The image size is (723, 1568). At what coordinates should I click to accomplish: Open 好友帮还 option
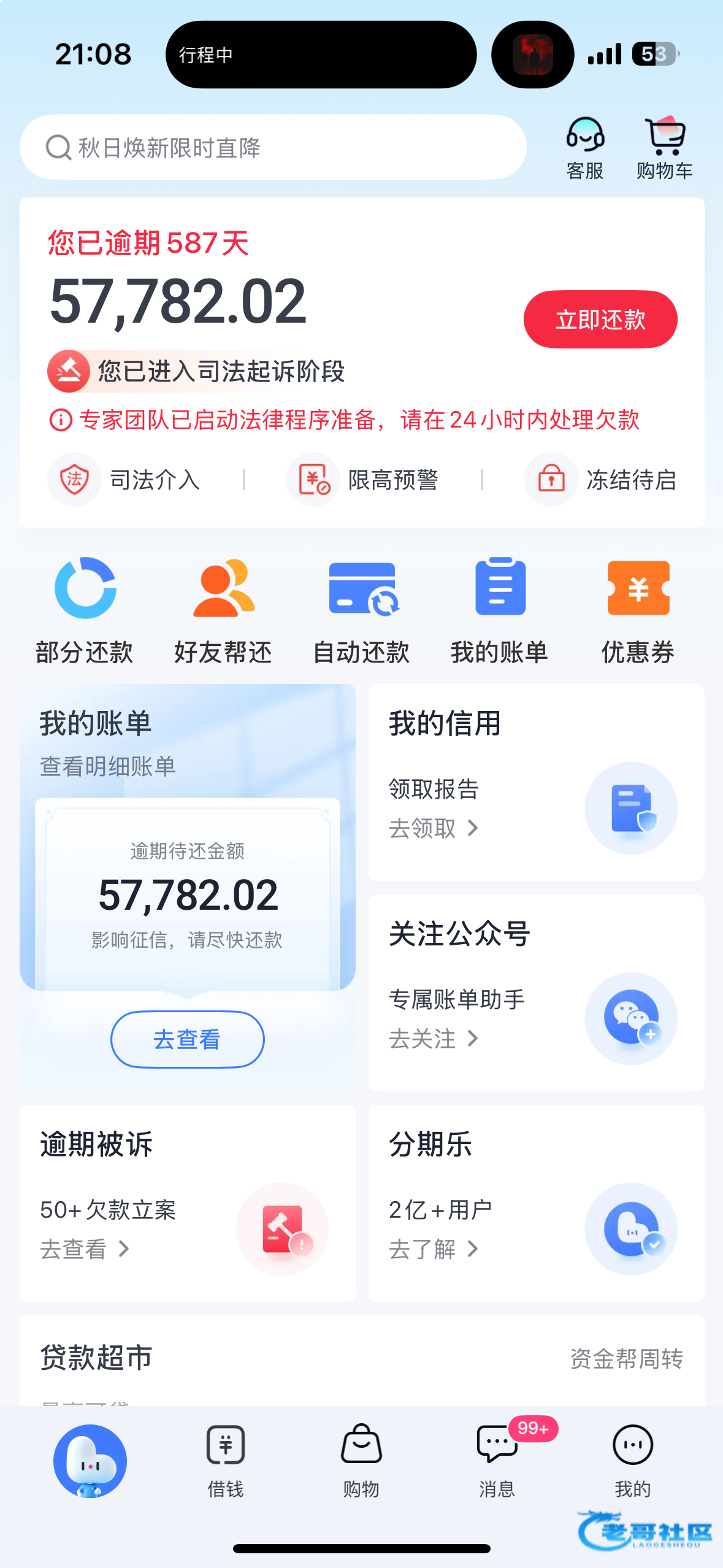pyautogui.click(x=223, y=609)
